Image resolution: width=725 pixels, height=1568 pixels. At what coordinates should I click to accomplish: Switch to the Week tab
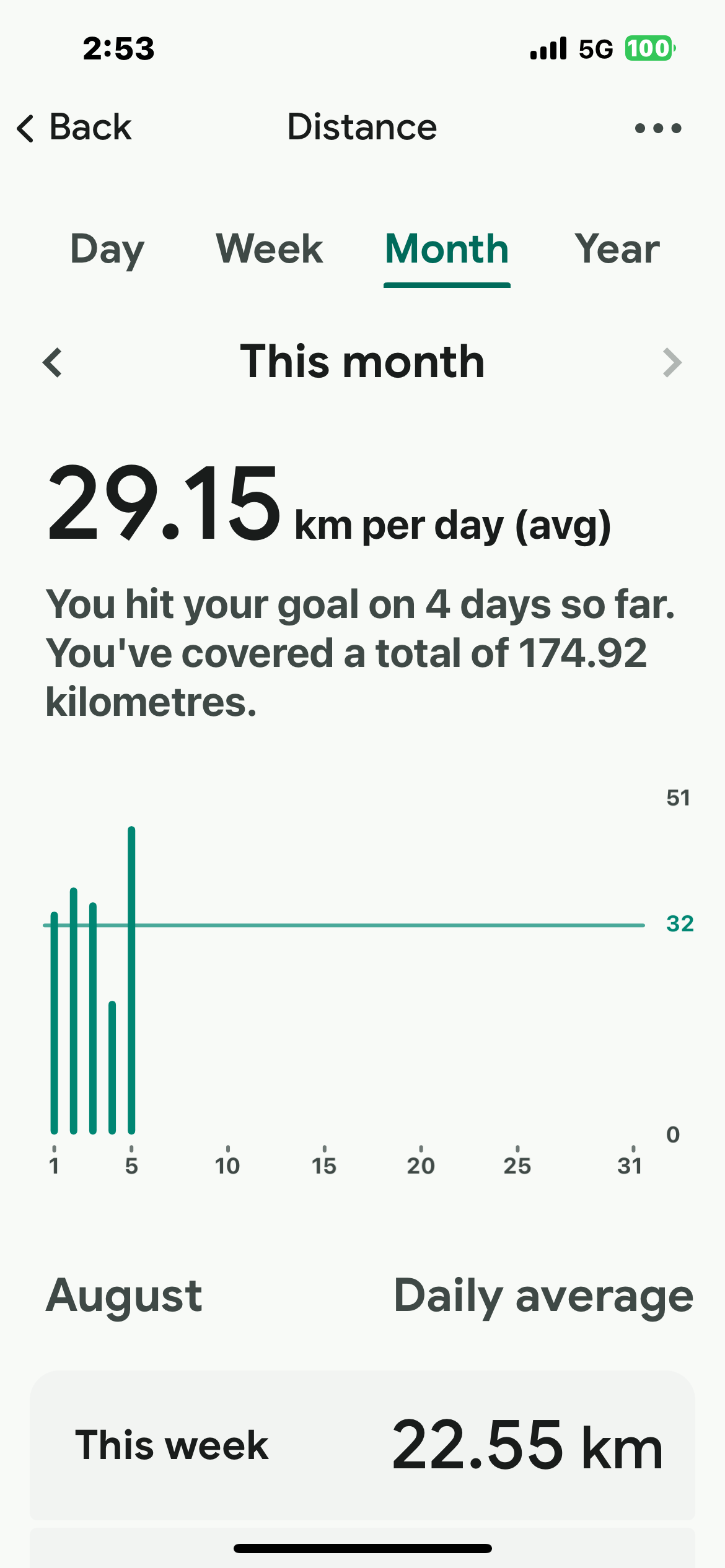coord(269,249)
